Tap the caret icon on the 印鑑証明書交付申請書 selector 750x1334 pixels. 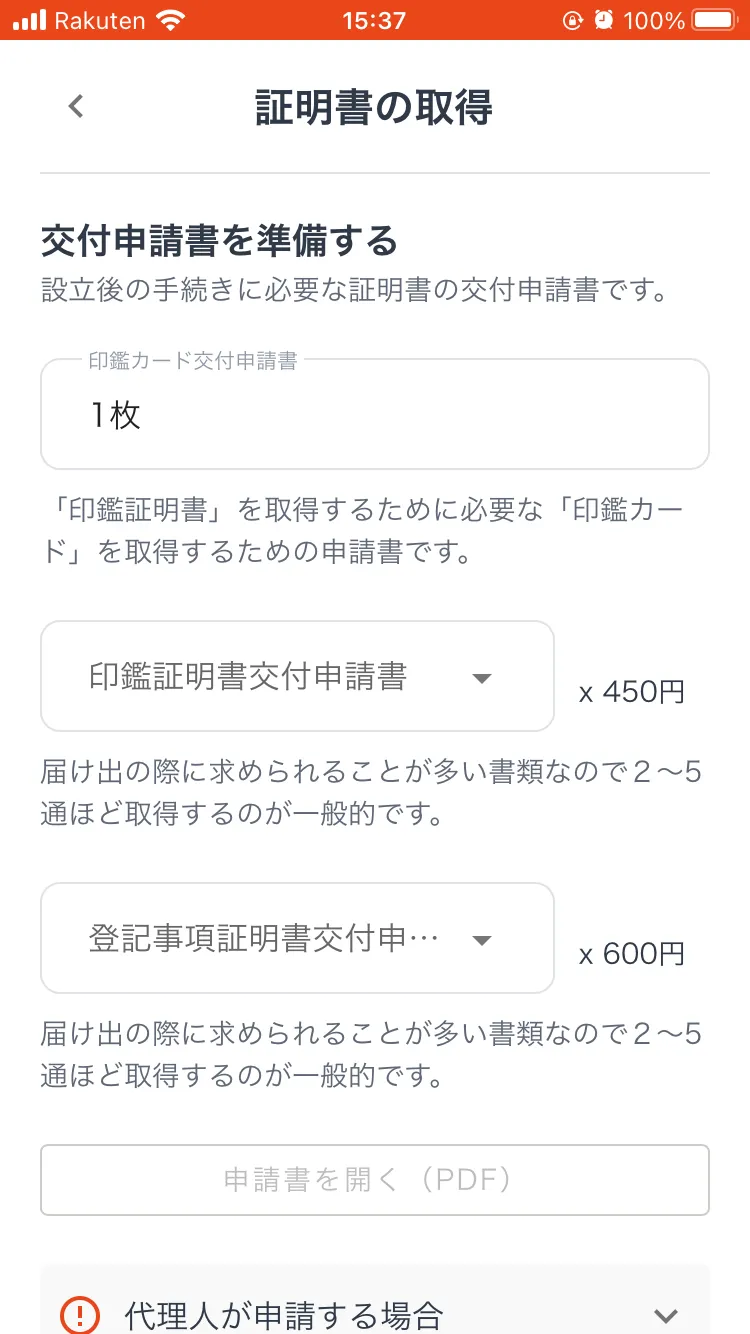(x=482, y=677)
